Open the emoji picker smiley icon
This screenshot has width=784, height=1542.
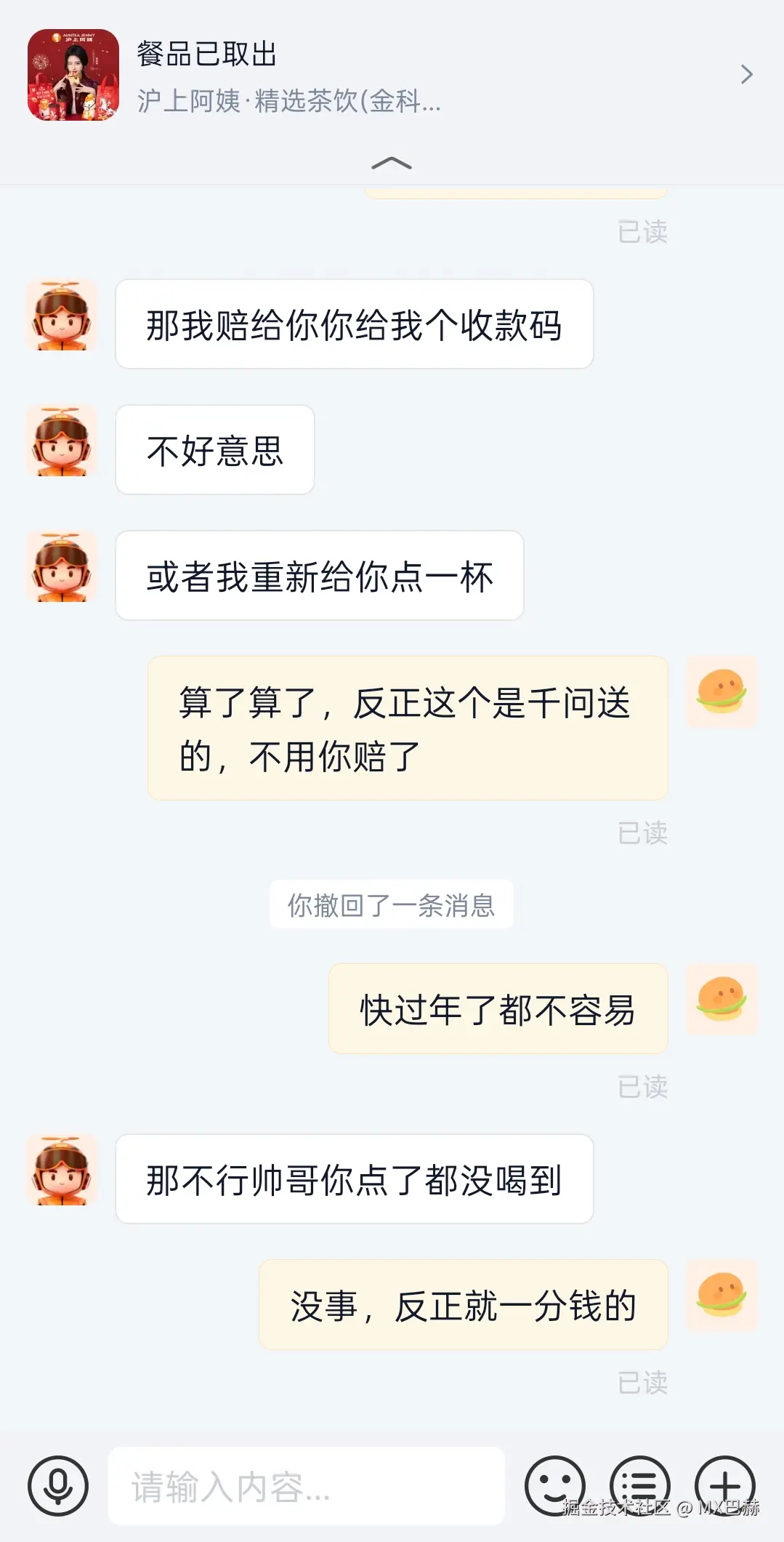click(554, 1485)
